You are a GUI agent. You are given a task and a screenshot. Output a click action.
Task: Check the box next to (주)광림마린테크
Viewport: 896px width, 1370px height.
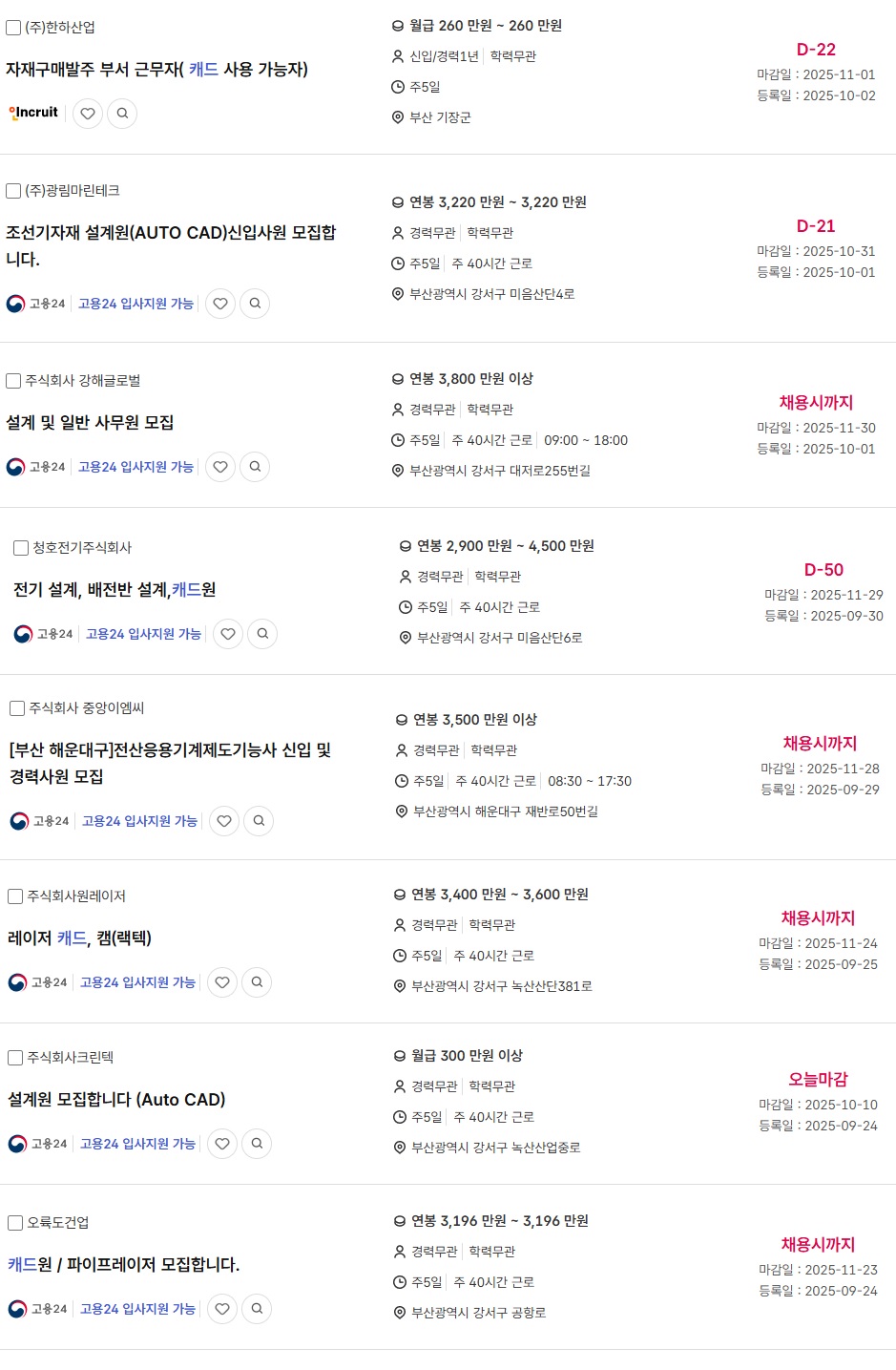click(13, 191)
